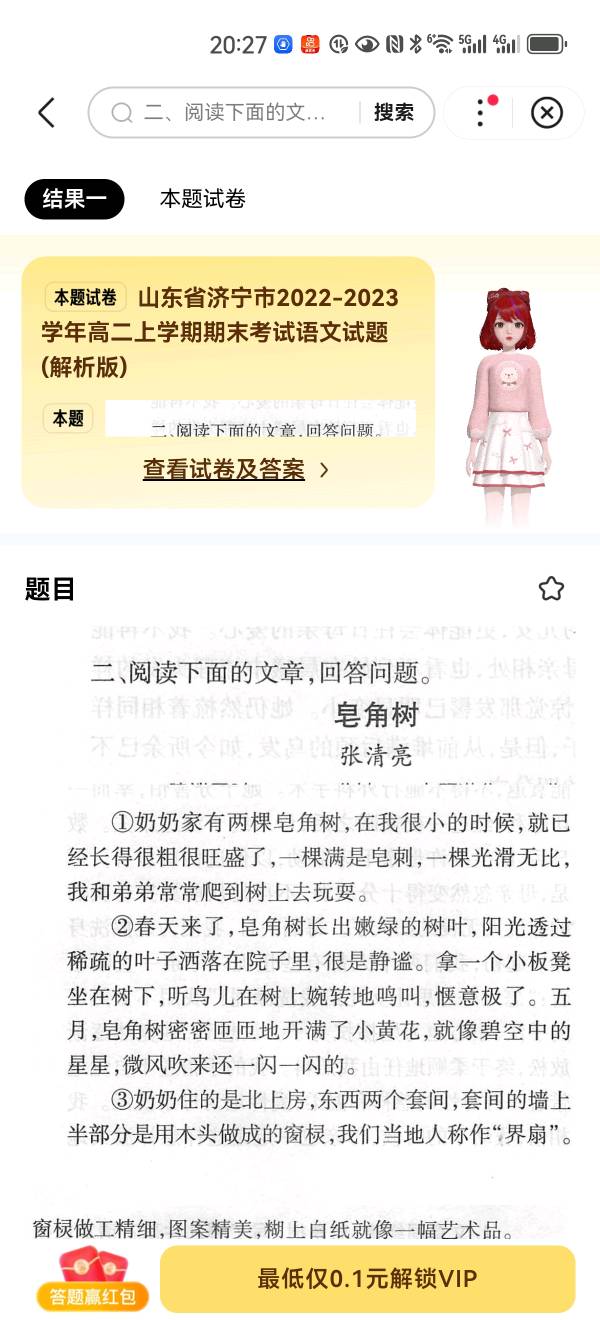This screenshot has height=1320, width=600.
Task: Switch to the 本题试卷 tab
Action: [x=203, y=199]
